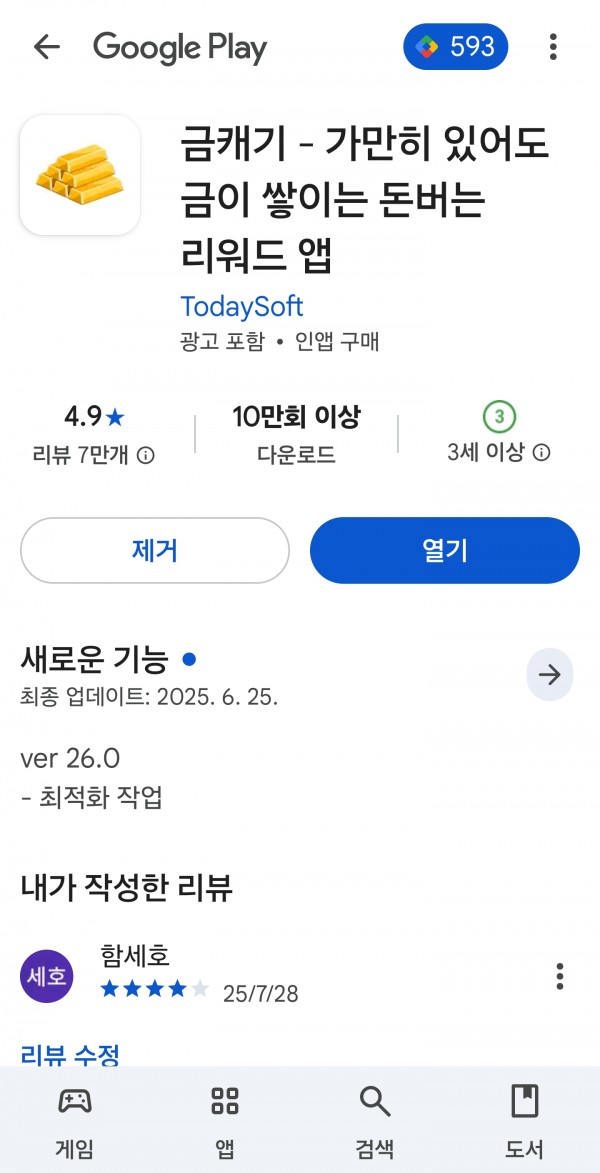This screenshot has width=600, height=1173.
Task: Open the overflow menu in the top bar
Action: (x=553, y=47)
